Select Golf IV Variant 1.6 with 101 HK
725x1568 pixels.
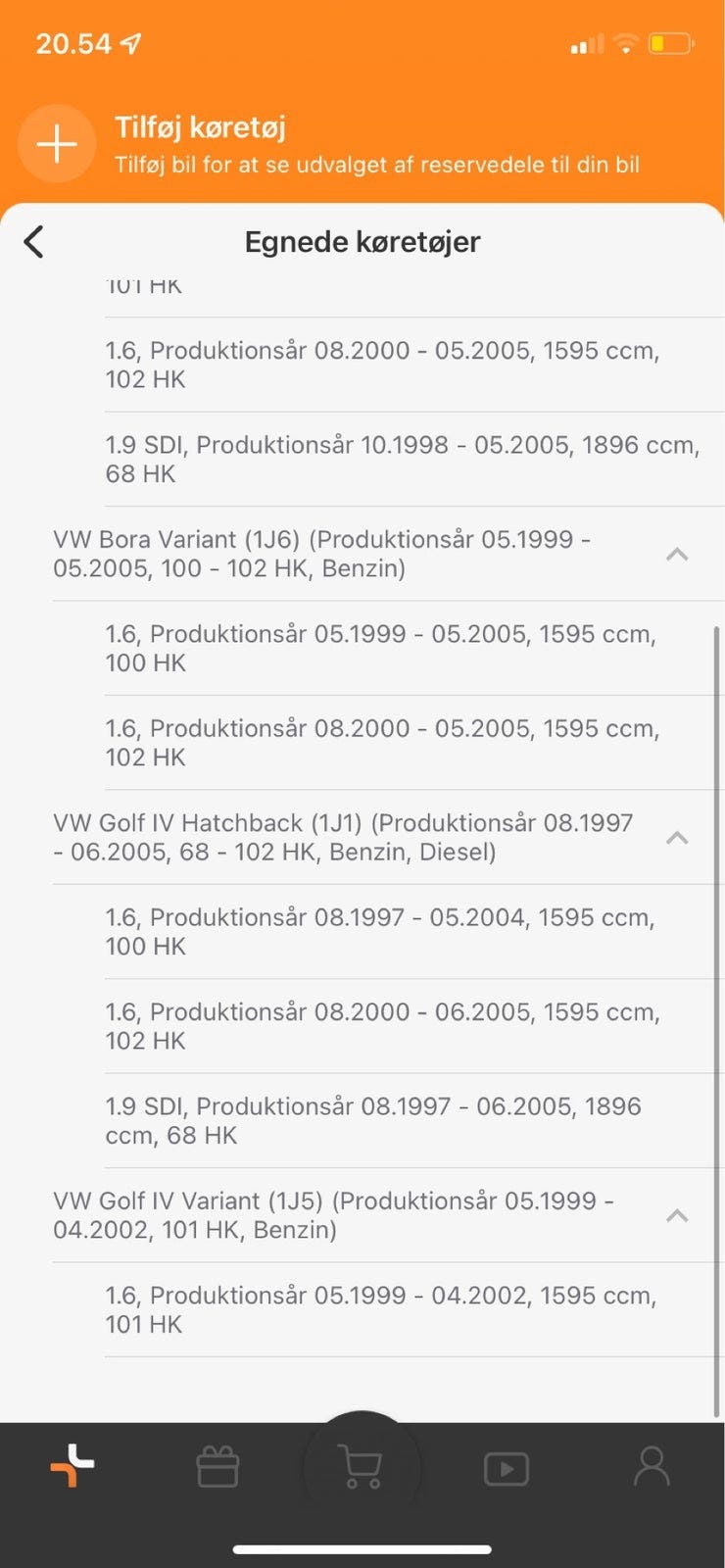click(382, 1309)
